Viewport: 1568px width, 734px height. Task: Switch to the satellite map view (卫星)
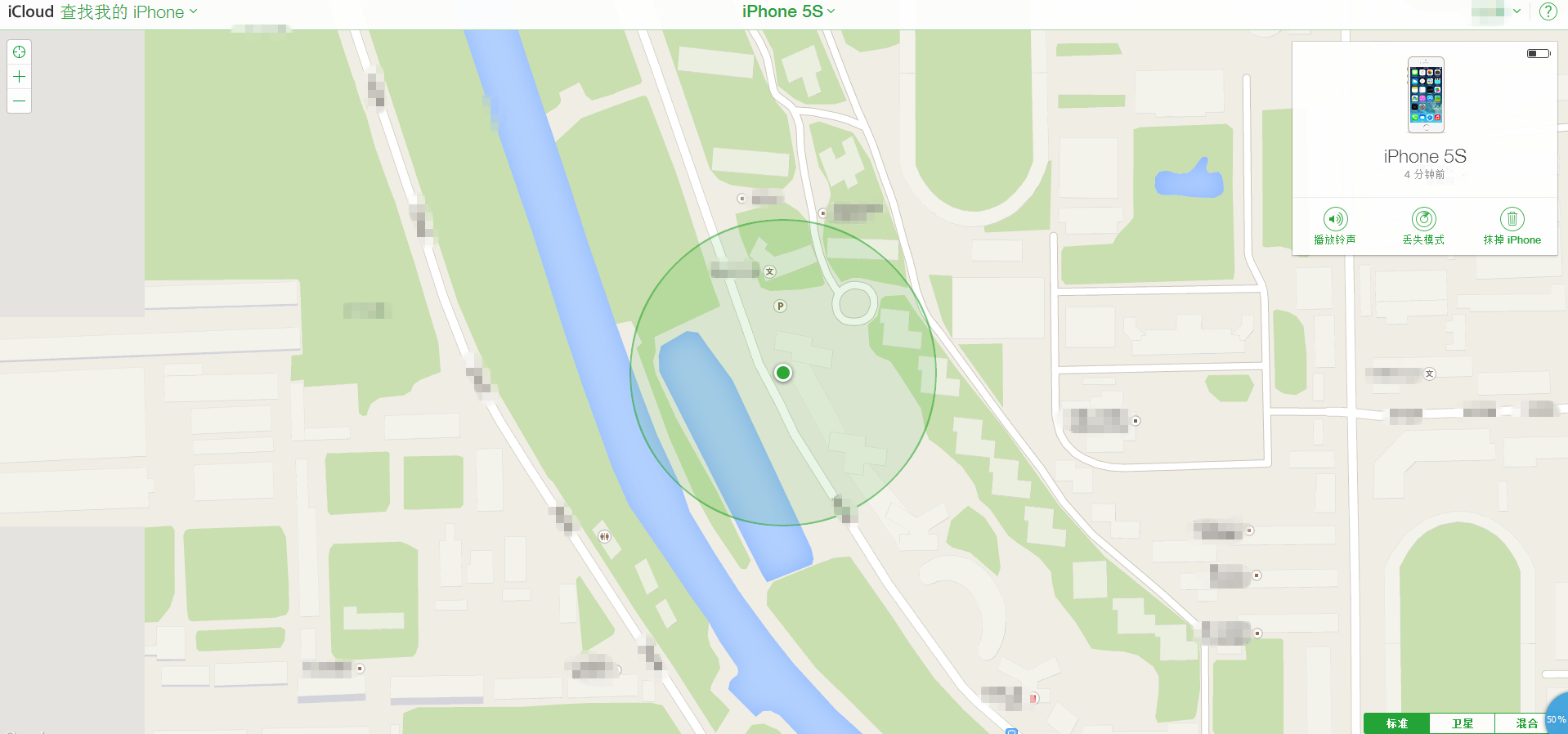pos(1462,723)
